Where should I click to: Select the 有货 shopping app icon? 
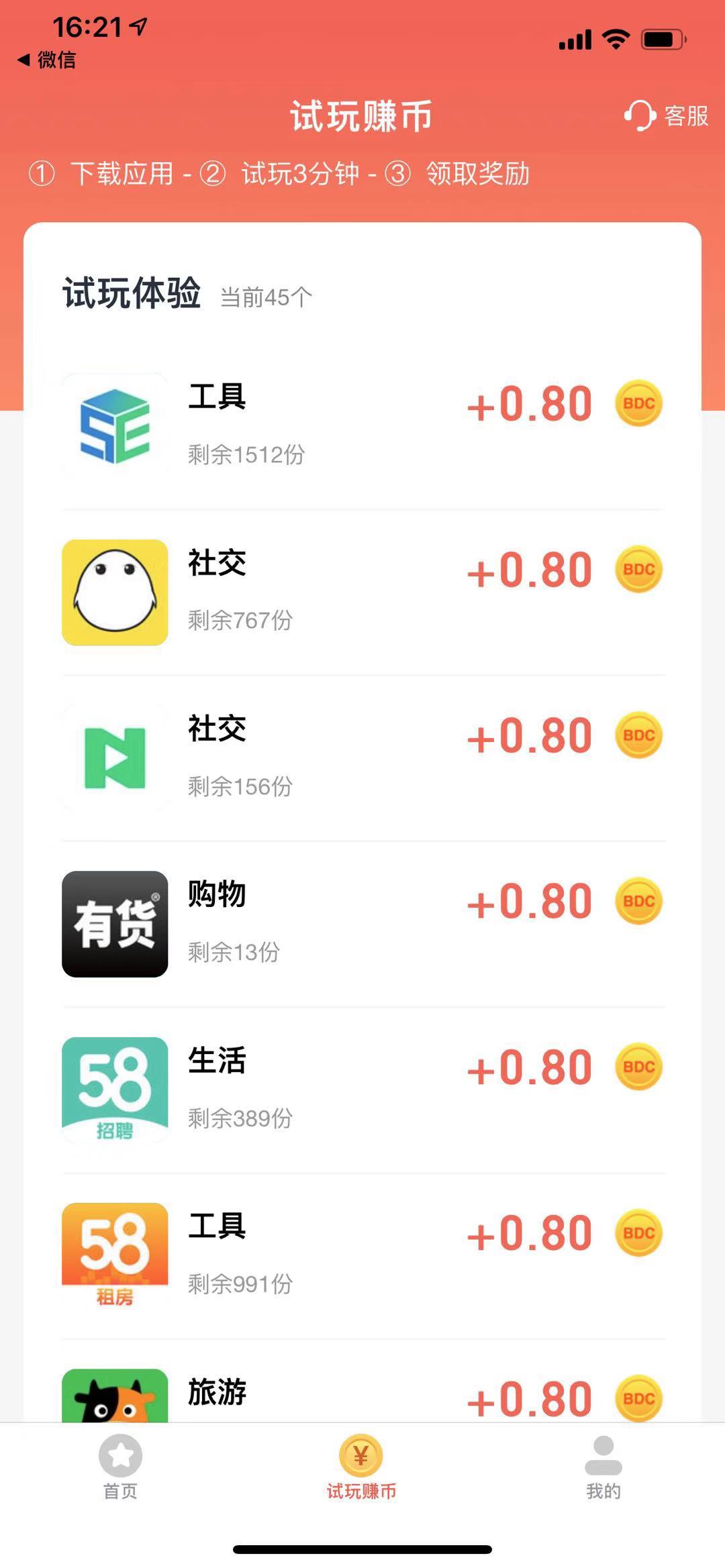[115, 923]
